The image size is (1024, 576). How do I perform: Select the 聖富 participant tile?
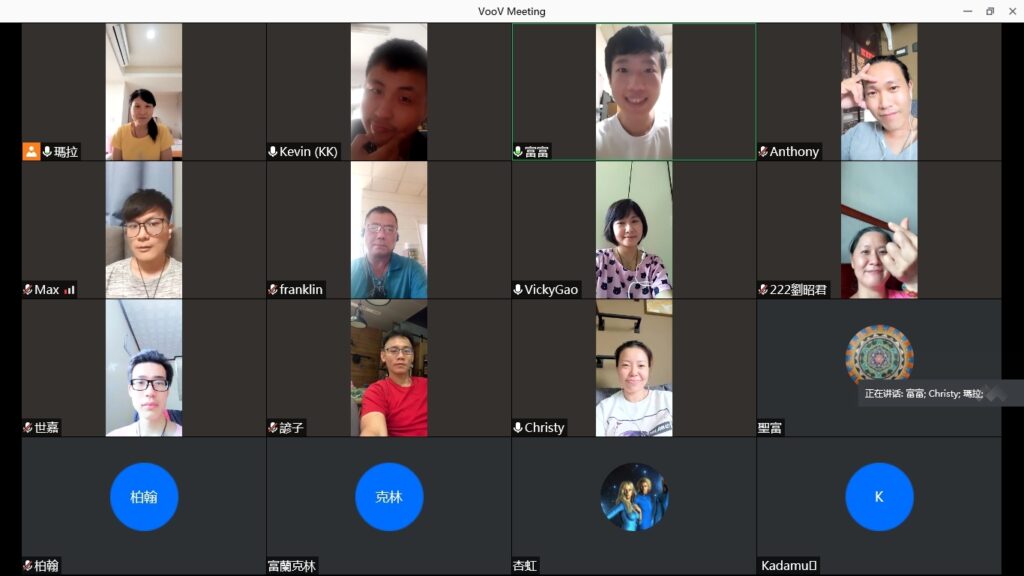pos(878,355)
